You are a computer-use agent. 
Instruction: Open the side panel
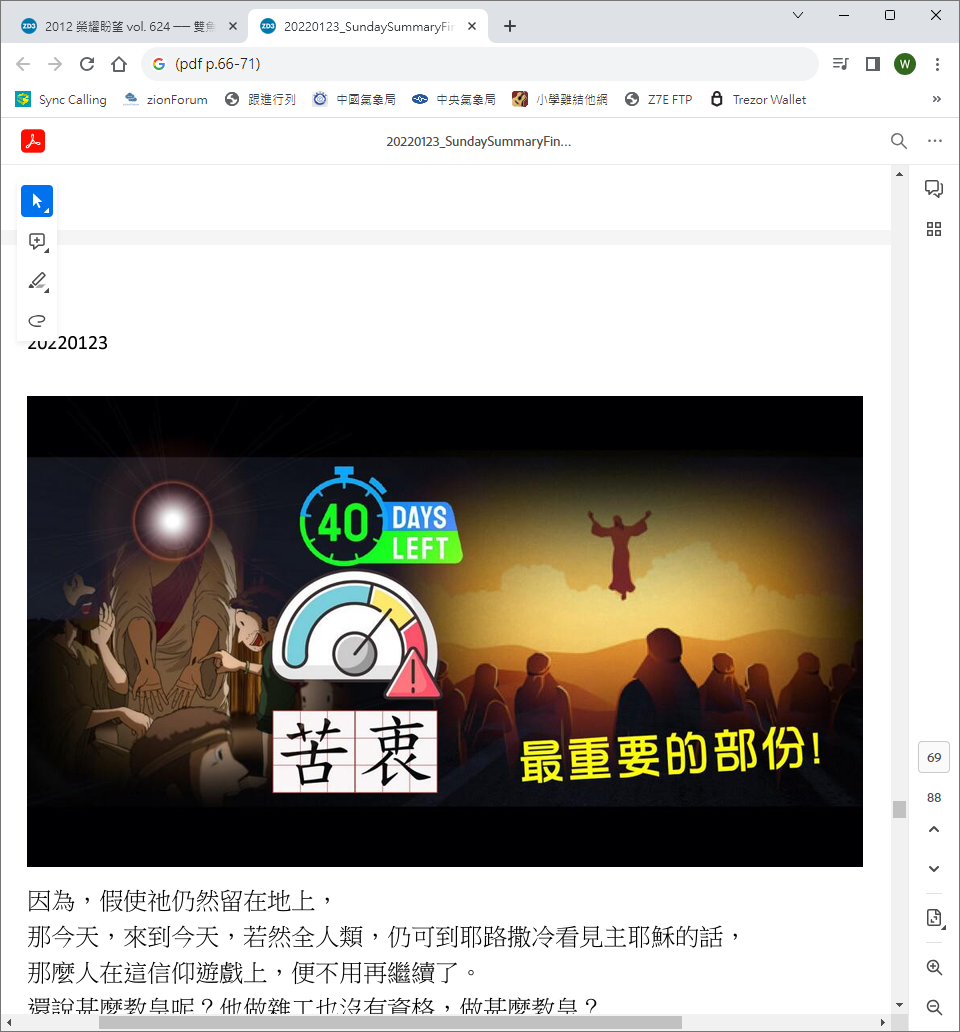872,64
